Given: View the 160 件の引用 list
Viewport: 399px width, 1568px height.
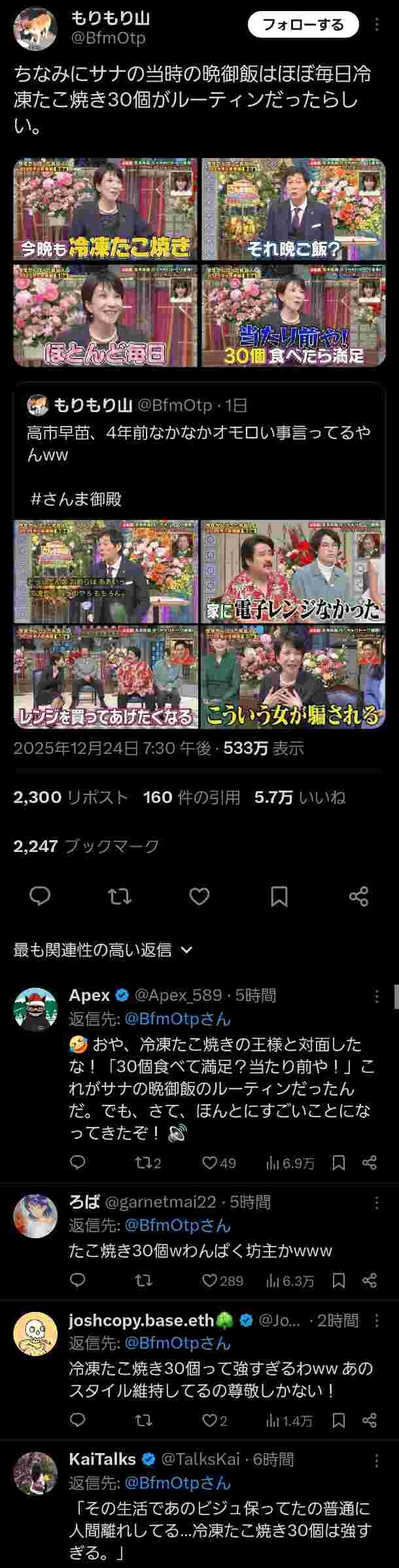Looking at the screenshot, I should [191, 797].
